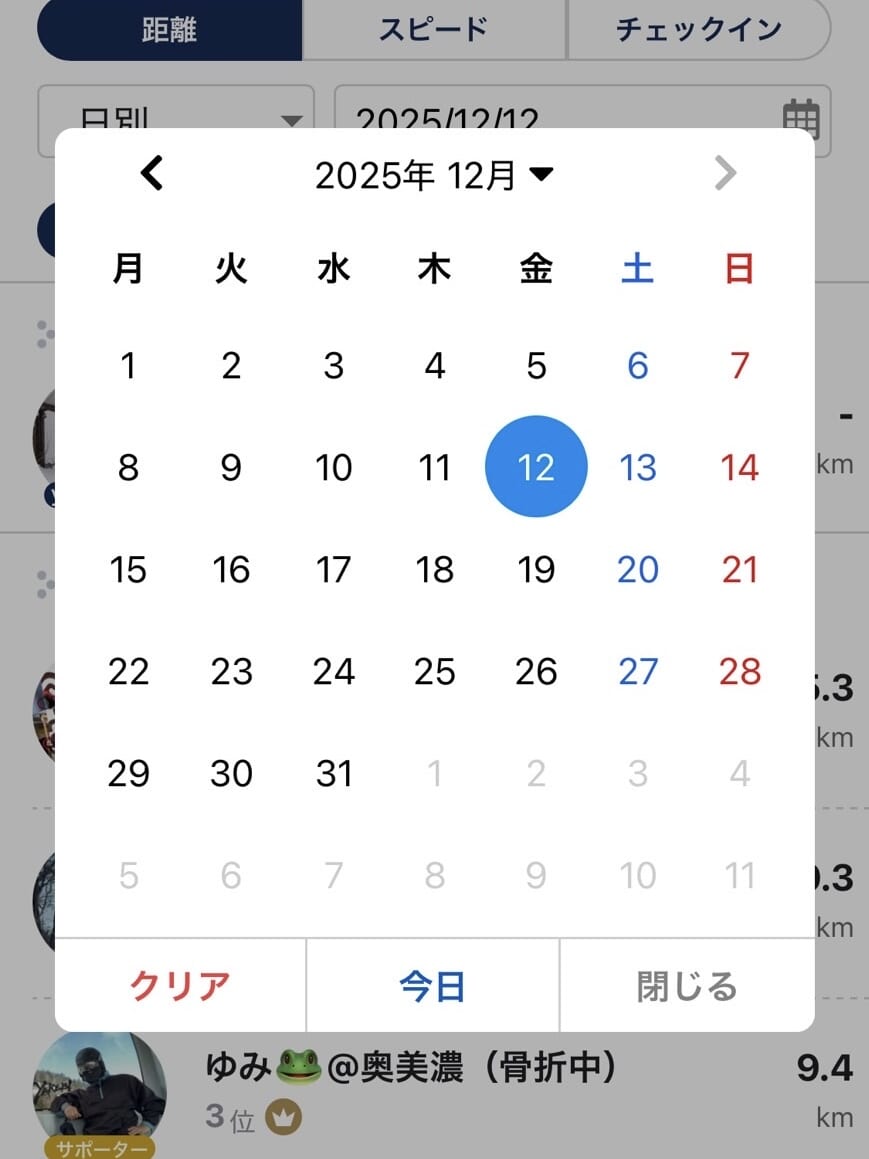Choose December 28
This screenshot has width=869, height=1159.
point(739,672)
